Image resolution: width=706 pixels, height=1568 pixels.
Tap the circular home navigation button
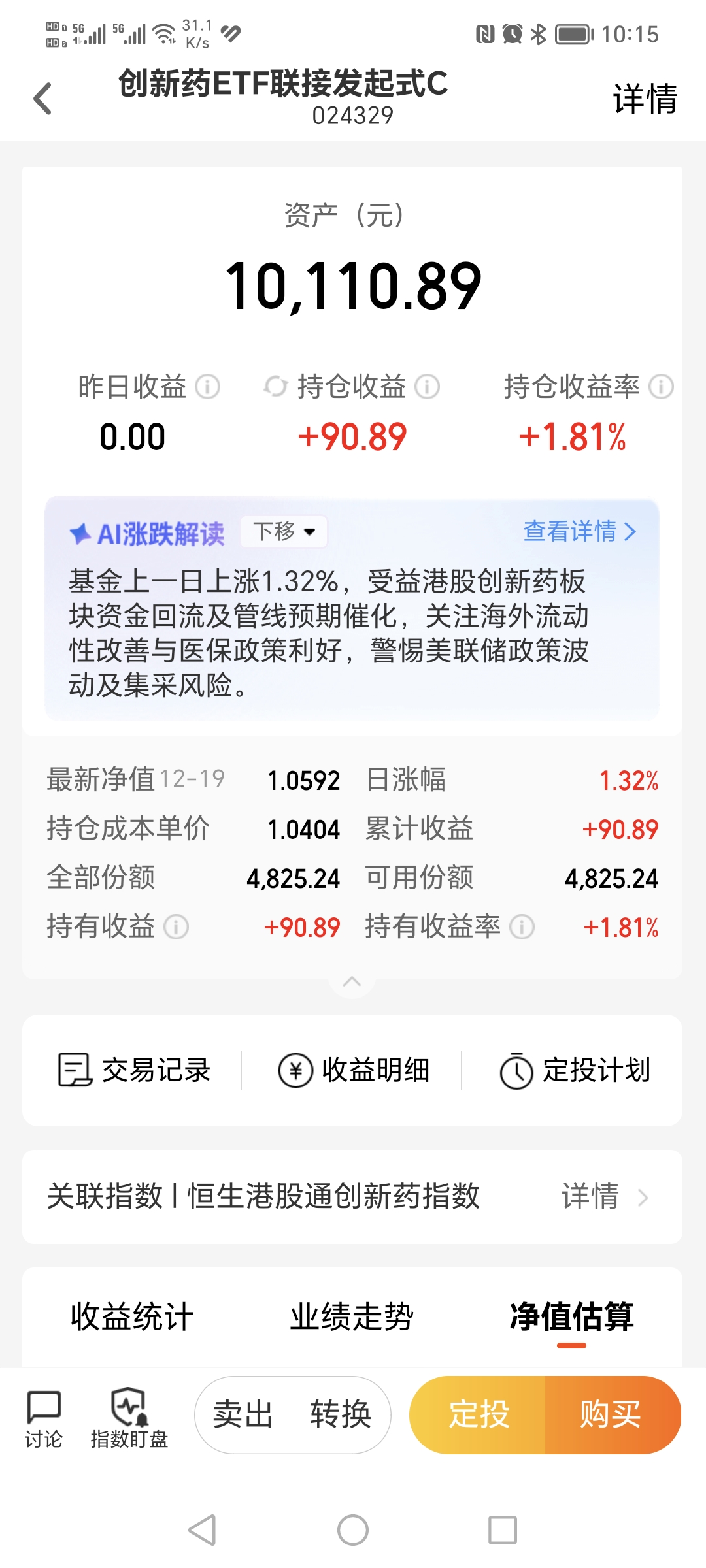coord(352,1529)
